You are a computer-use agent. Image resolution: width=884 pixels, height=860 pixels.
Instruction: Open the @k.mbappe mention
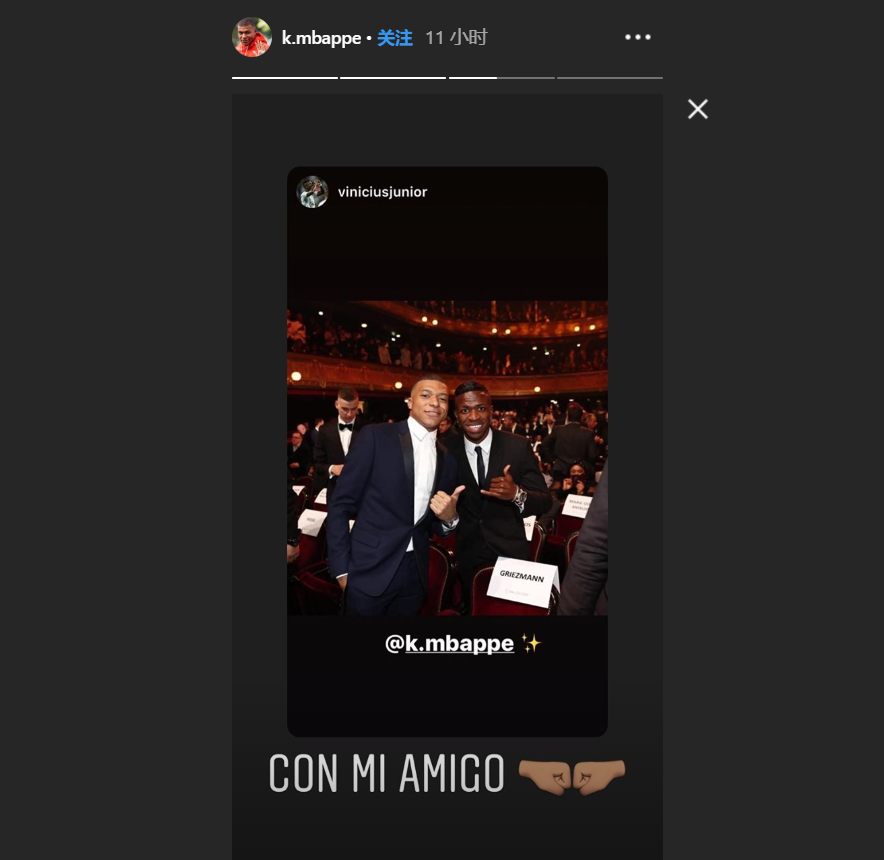click(x=449, y=643)
